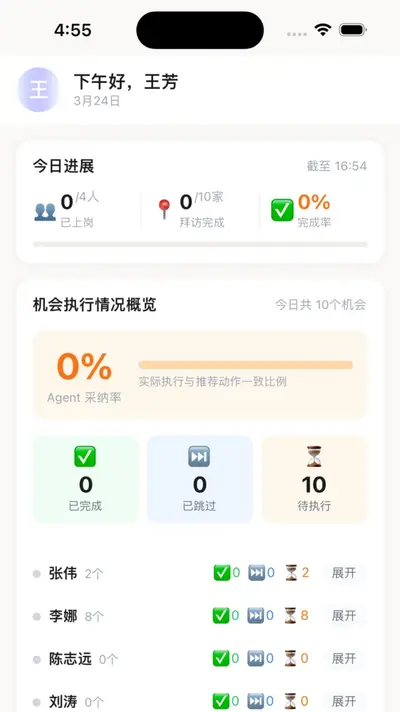Open the 王 profile avatar

coord(39,90)
